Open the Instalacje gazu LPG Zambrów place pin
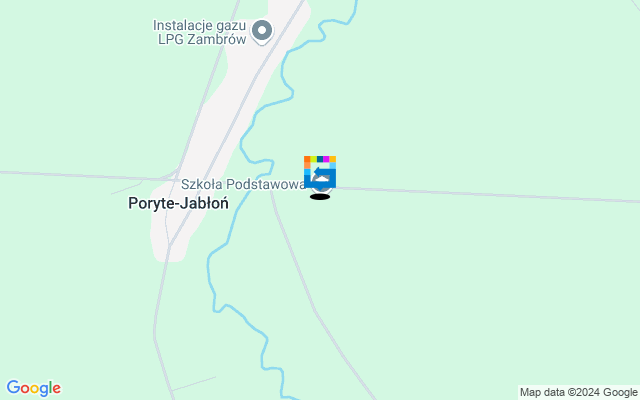 tap(262, 32)
